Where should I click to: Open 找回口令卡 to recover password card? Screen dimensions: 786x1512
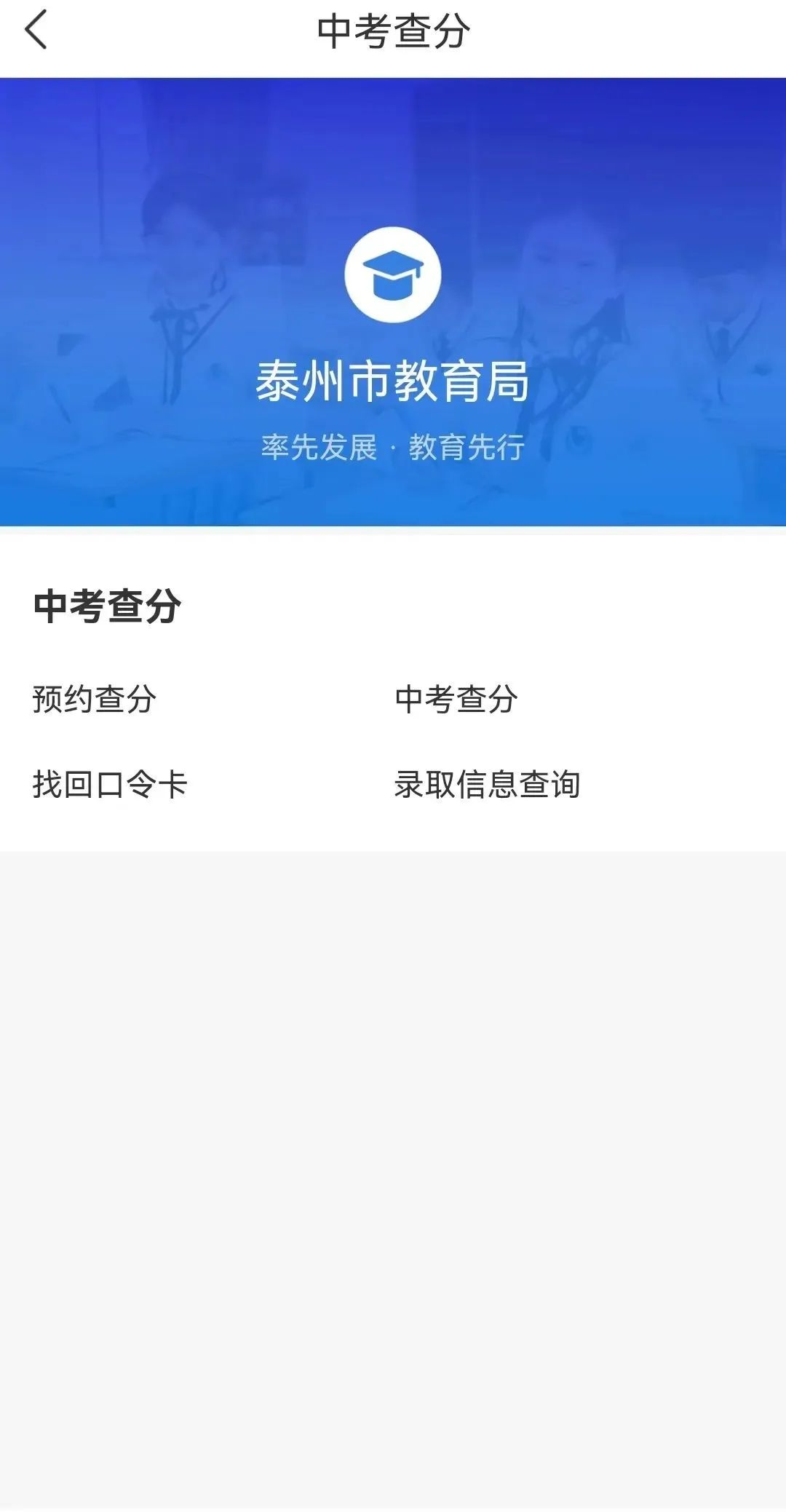110,785
